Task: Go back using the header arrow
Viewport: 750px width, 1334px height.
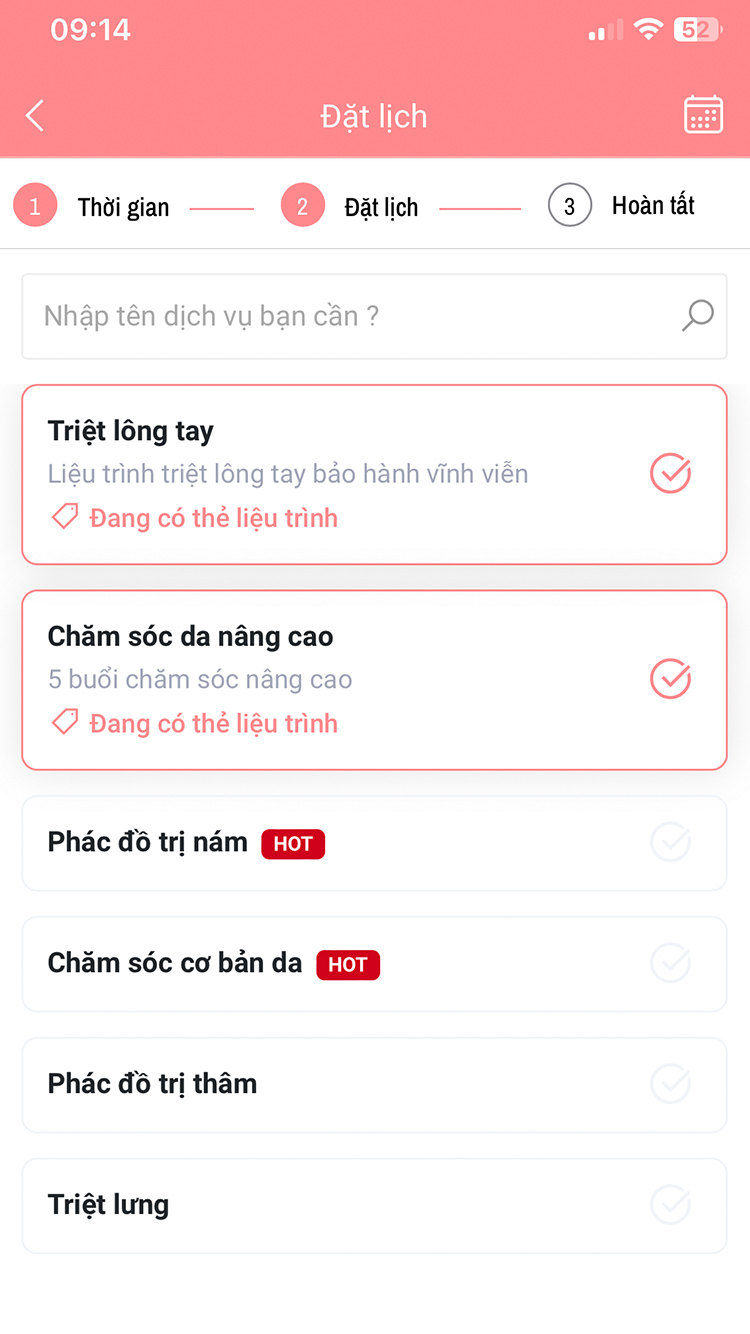Action: [35, 116]
